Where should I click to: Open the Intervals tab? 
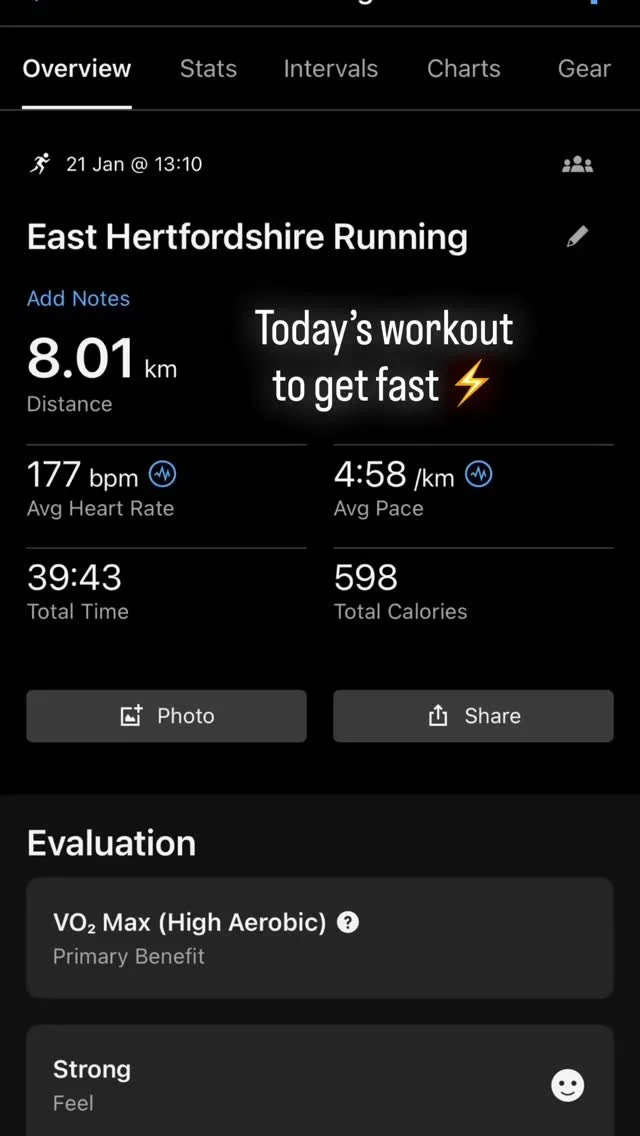[x=330, y=69]
